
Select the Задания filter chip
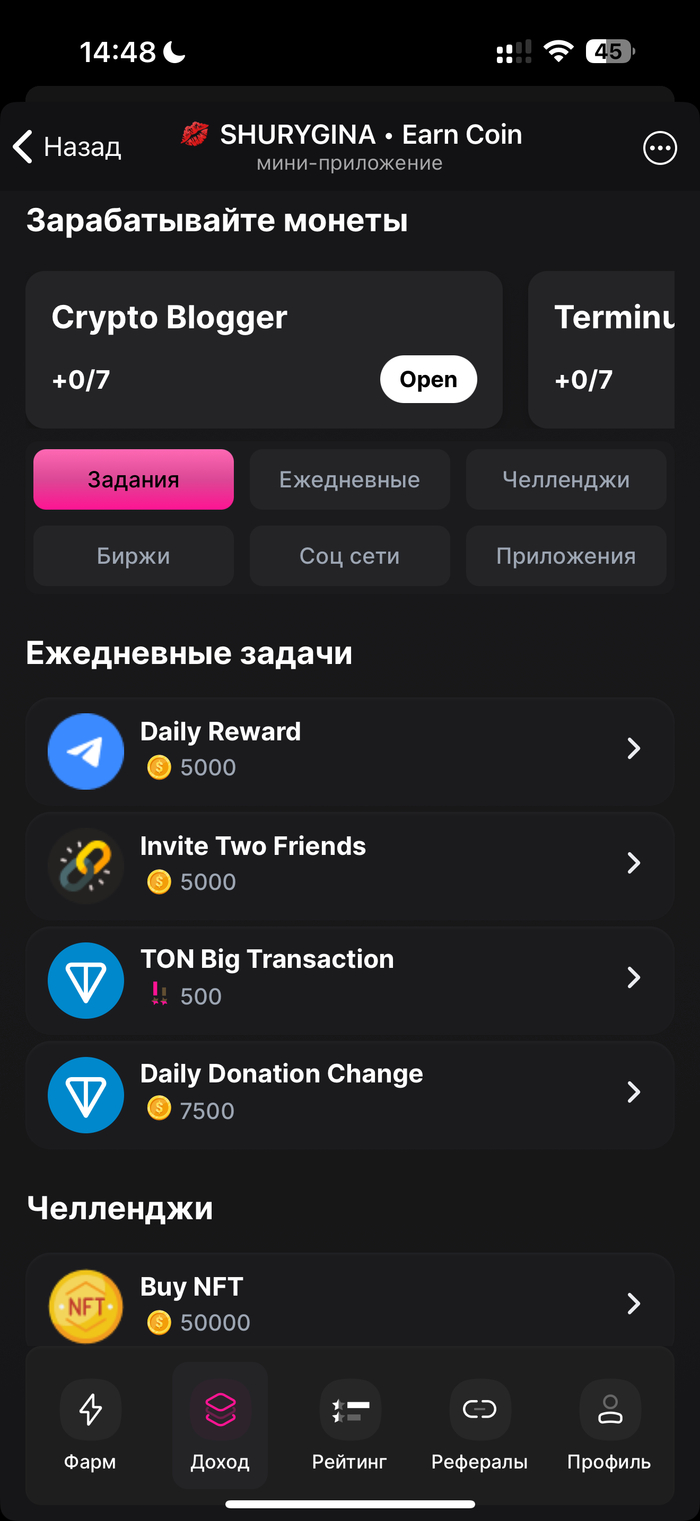click(134, 479)
